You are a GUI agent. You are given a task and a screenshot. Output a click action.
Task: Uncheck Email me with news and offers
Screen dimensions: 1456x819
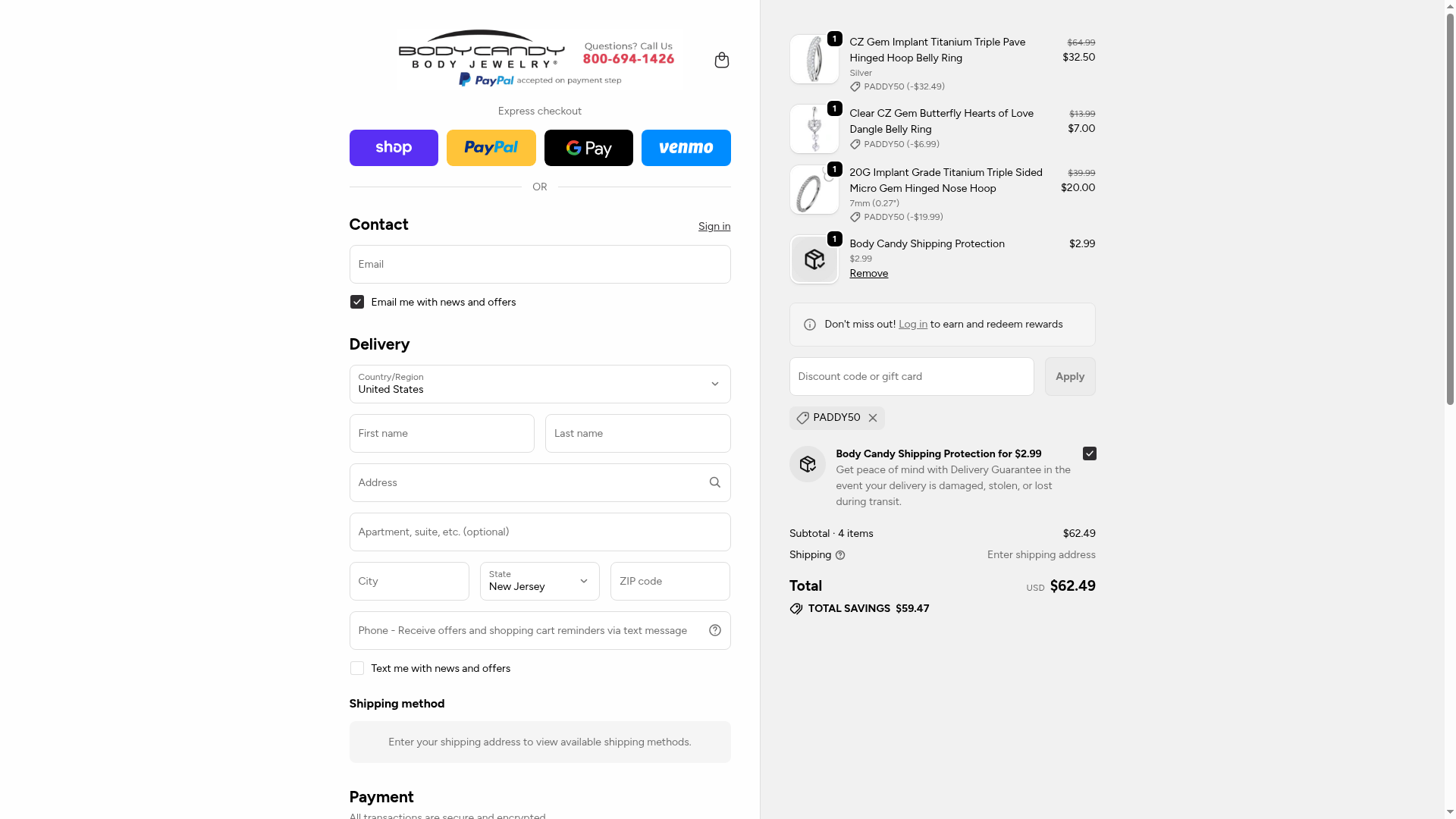(x=357, y=302)
